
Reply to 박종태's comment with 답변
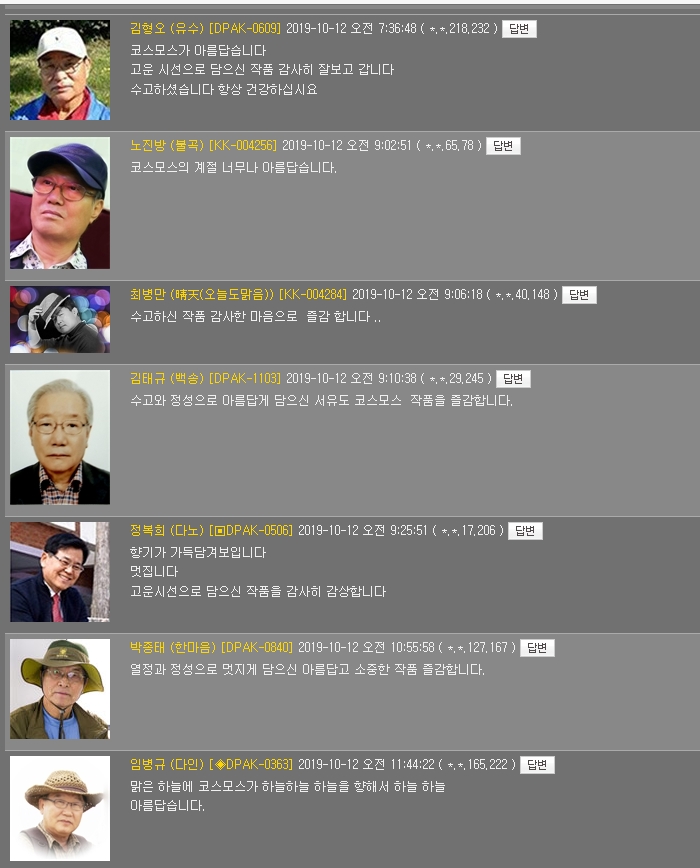pyautogui.click(x=536, y=648)
